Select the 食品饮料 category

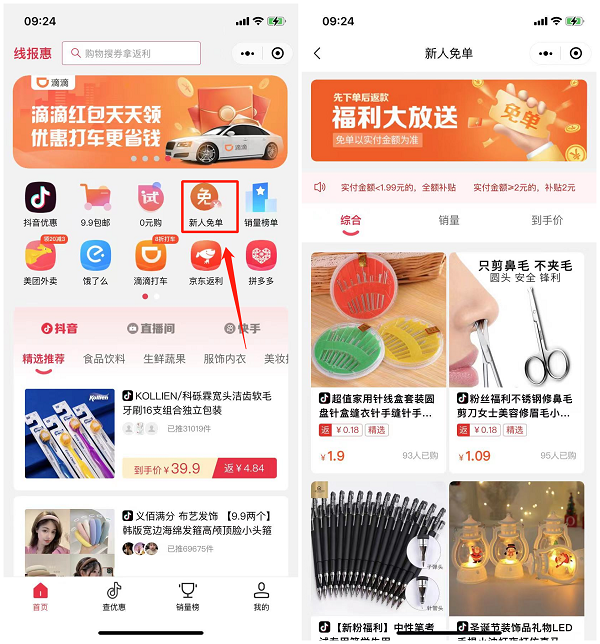[x=104, y=359]
